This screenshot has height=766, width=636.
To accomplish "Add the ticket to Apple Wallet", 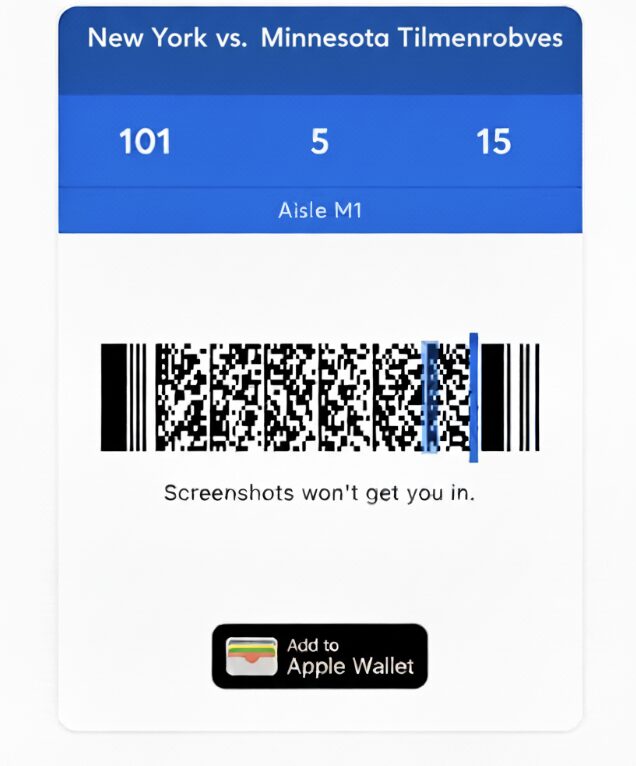I will (319, 656).
